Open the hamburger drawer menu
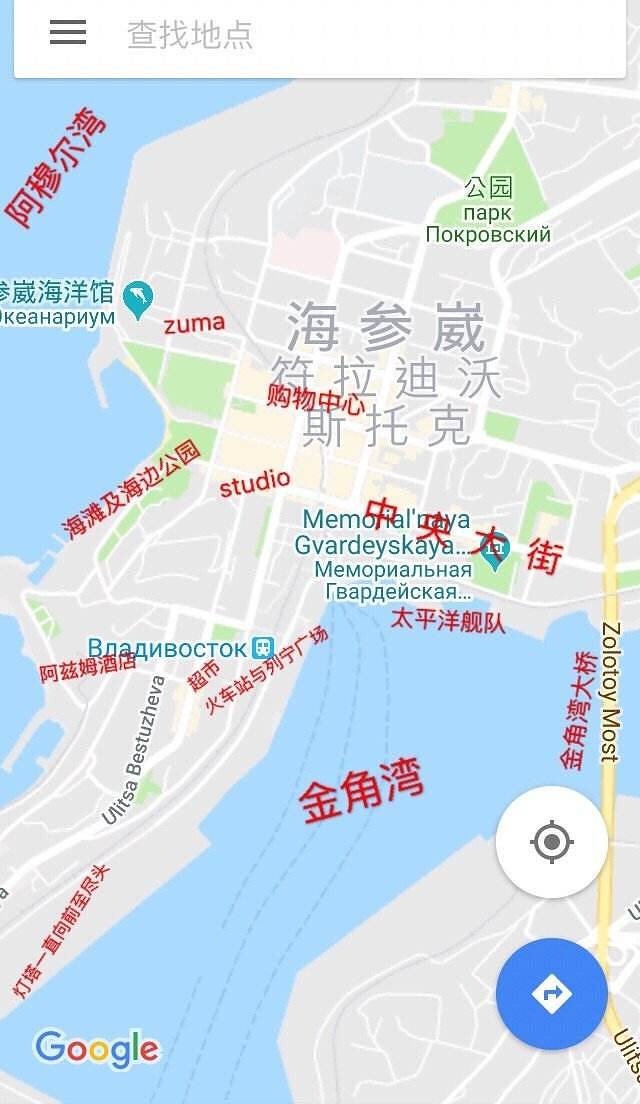Viewport: 640px width, 1104px height. pyautogui.click(x=68, y=33)
